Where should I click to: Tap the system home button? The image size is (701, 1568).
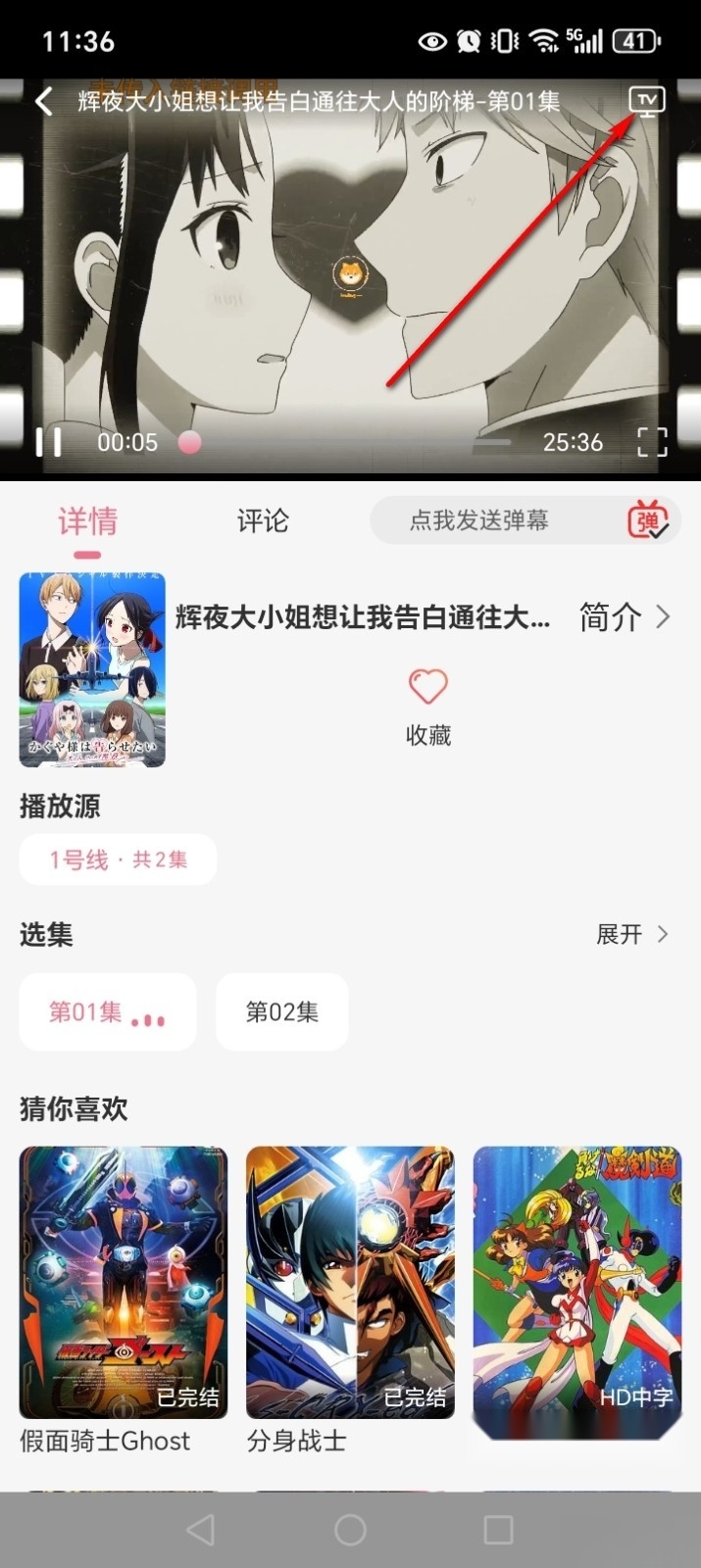350,1530
